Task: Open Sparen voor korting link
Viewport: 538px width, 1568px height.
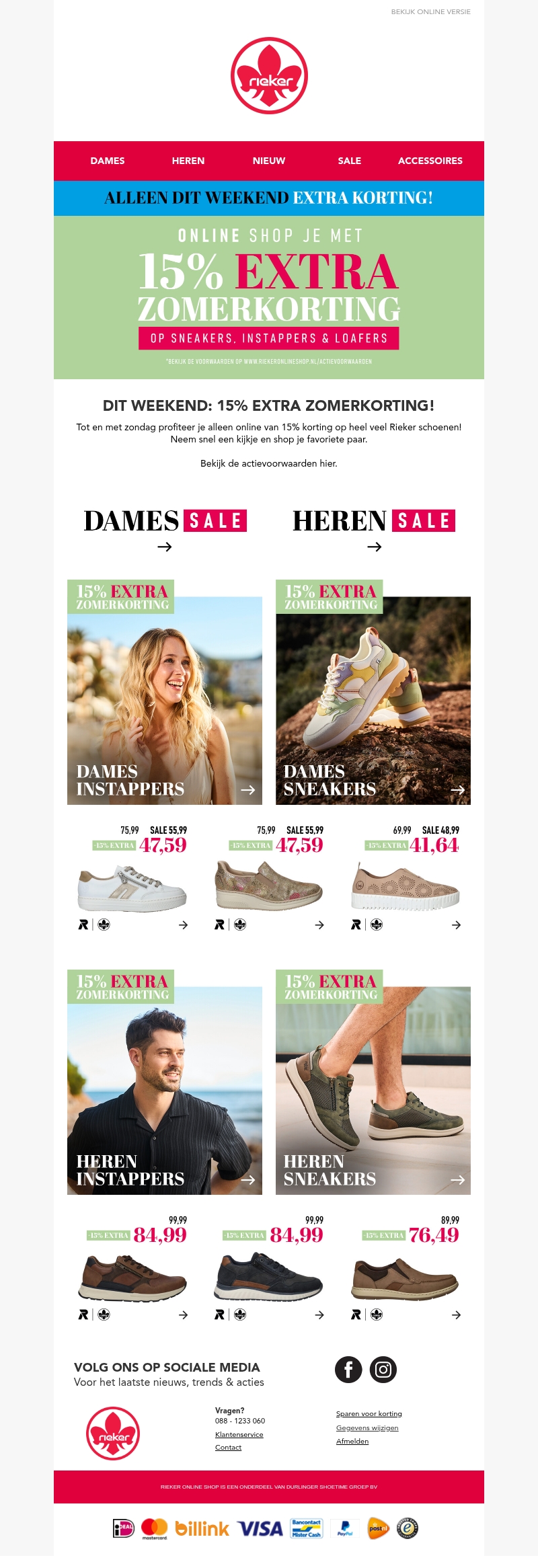Action: tap(369, 1413)
